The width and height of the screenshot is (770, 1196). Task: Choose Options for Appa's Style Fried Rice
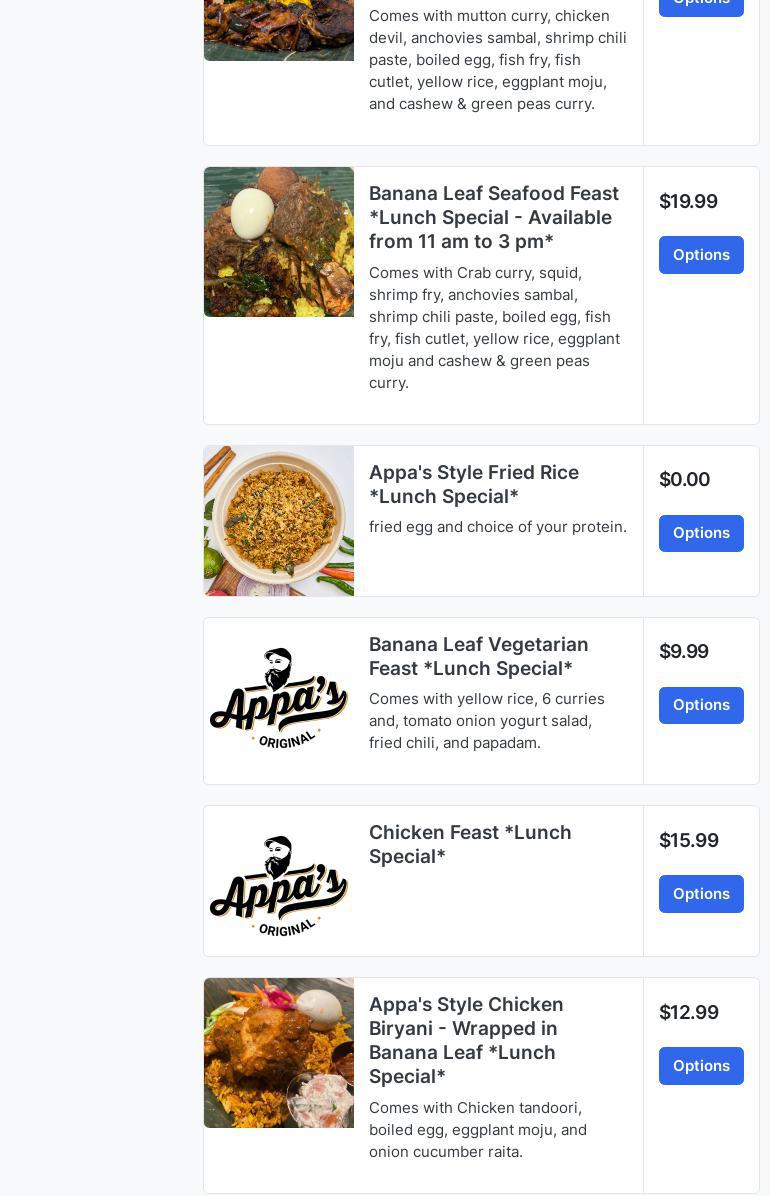pos(701,533)
